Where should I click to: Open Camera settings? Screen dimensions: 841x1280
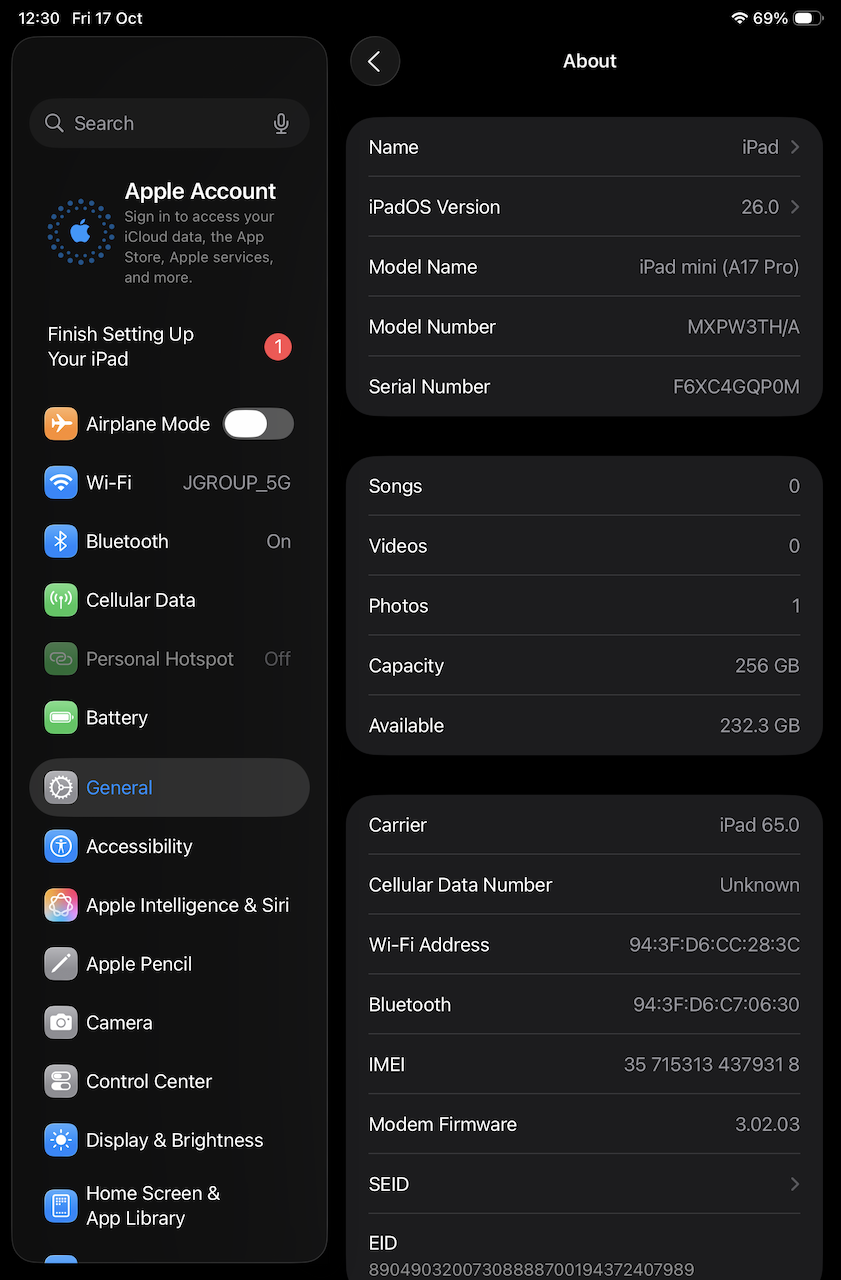(x=170, y=1023)
